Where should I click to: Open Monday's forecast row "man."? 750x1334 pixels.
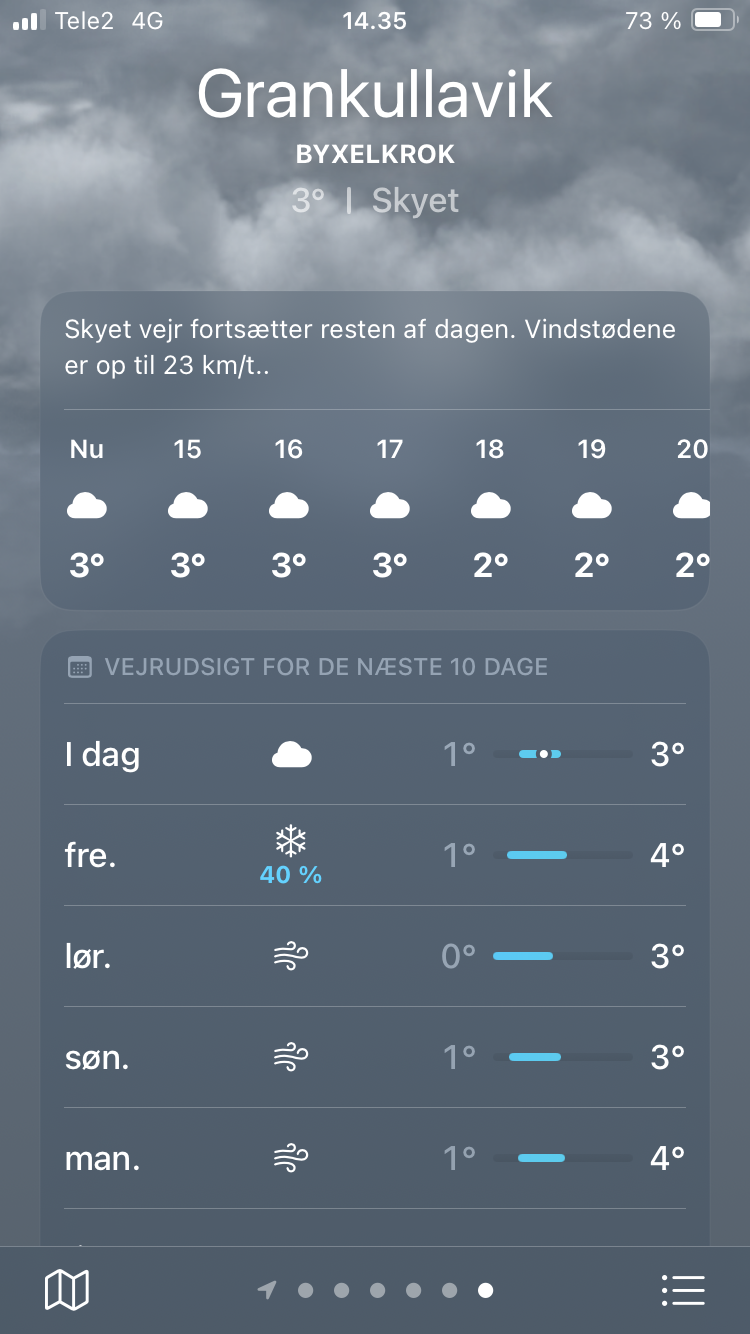[x=375, y=1158]
